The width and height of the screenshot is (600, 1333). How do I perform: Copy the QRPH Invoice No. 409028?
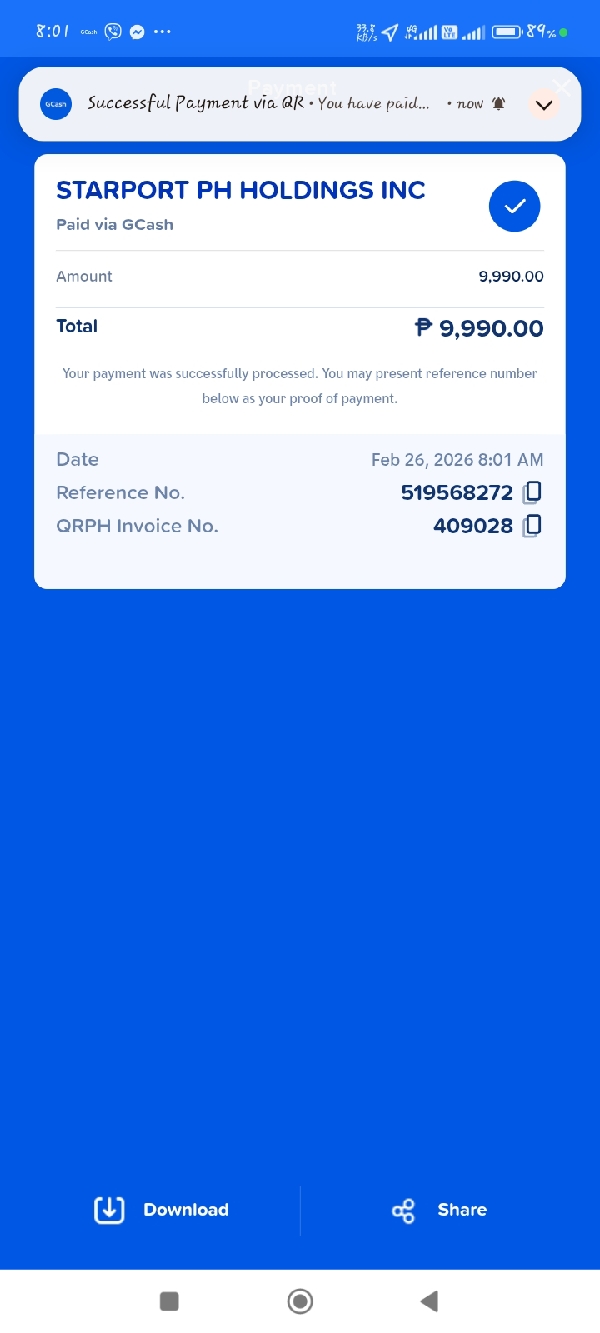(x=533, y=525)
